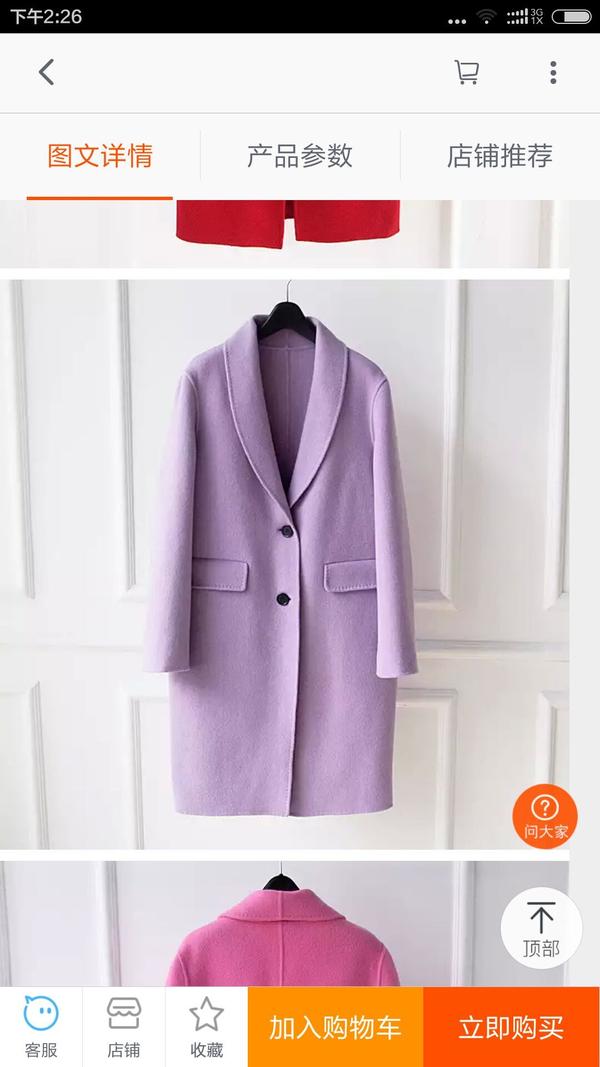The height and width of the screenshot is (1067, 600).
Task: View the purple coat photo
Action: pyautogui.click(x=284, y=564)
